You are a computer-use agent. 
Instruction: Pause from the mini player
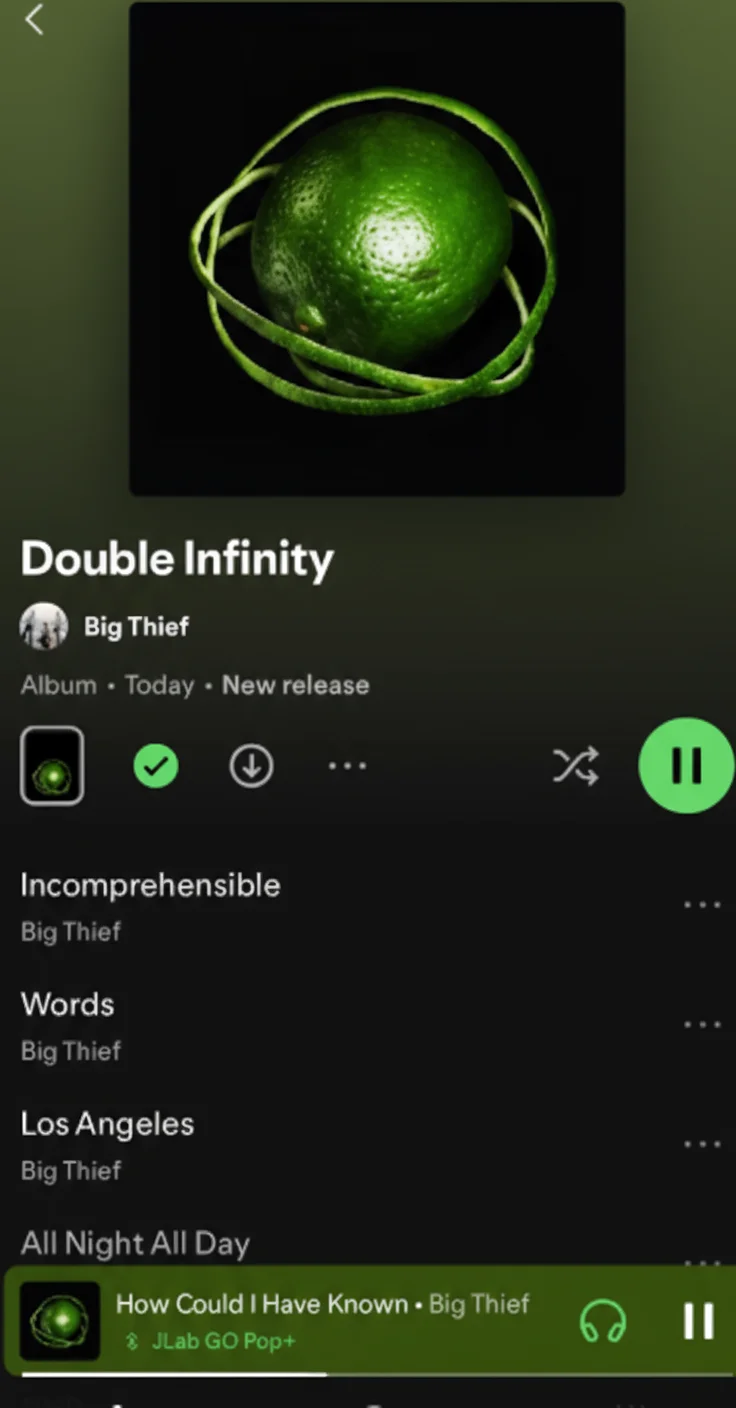point(698,1321)
